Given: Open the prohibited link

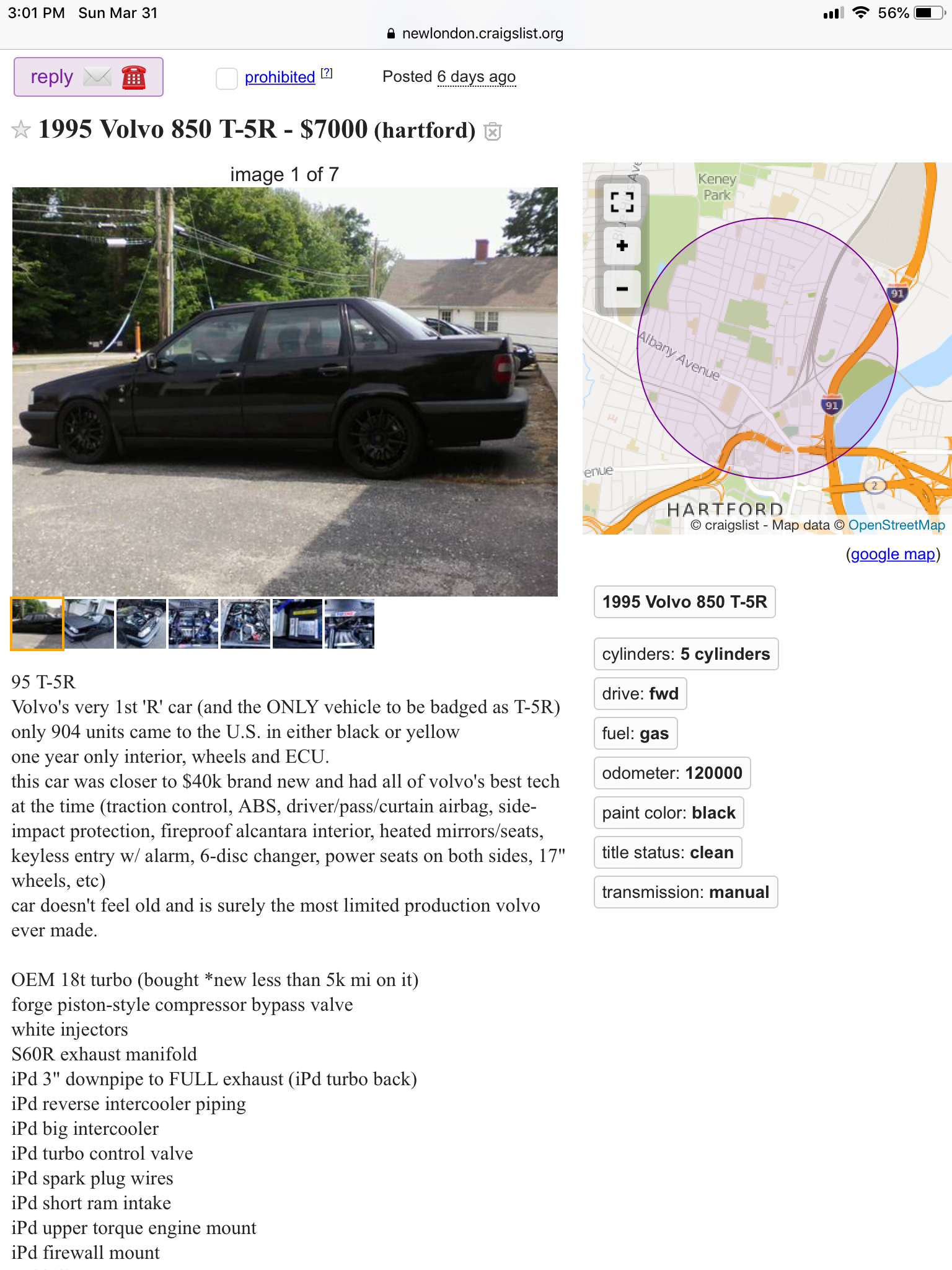Looking at the screenshot, I should click(280, 77).
